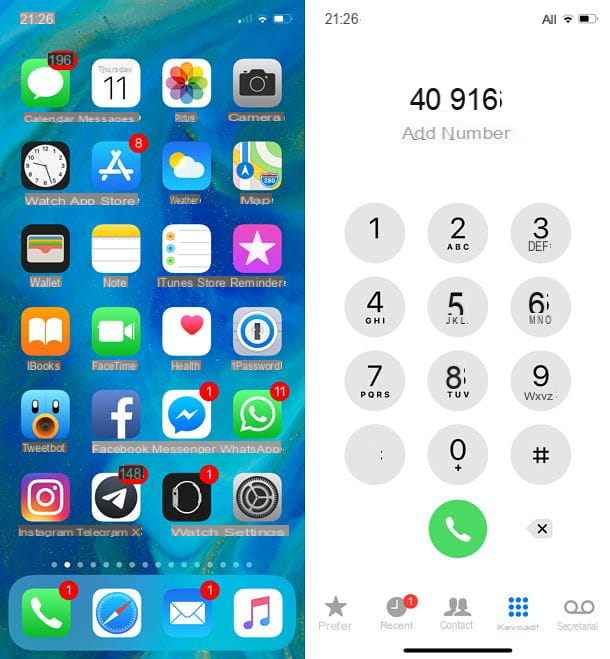The width and height of the screenshot is (610, 659).
Task: Switch to the Contact tab
Action: [x=457, y=612]
